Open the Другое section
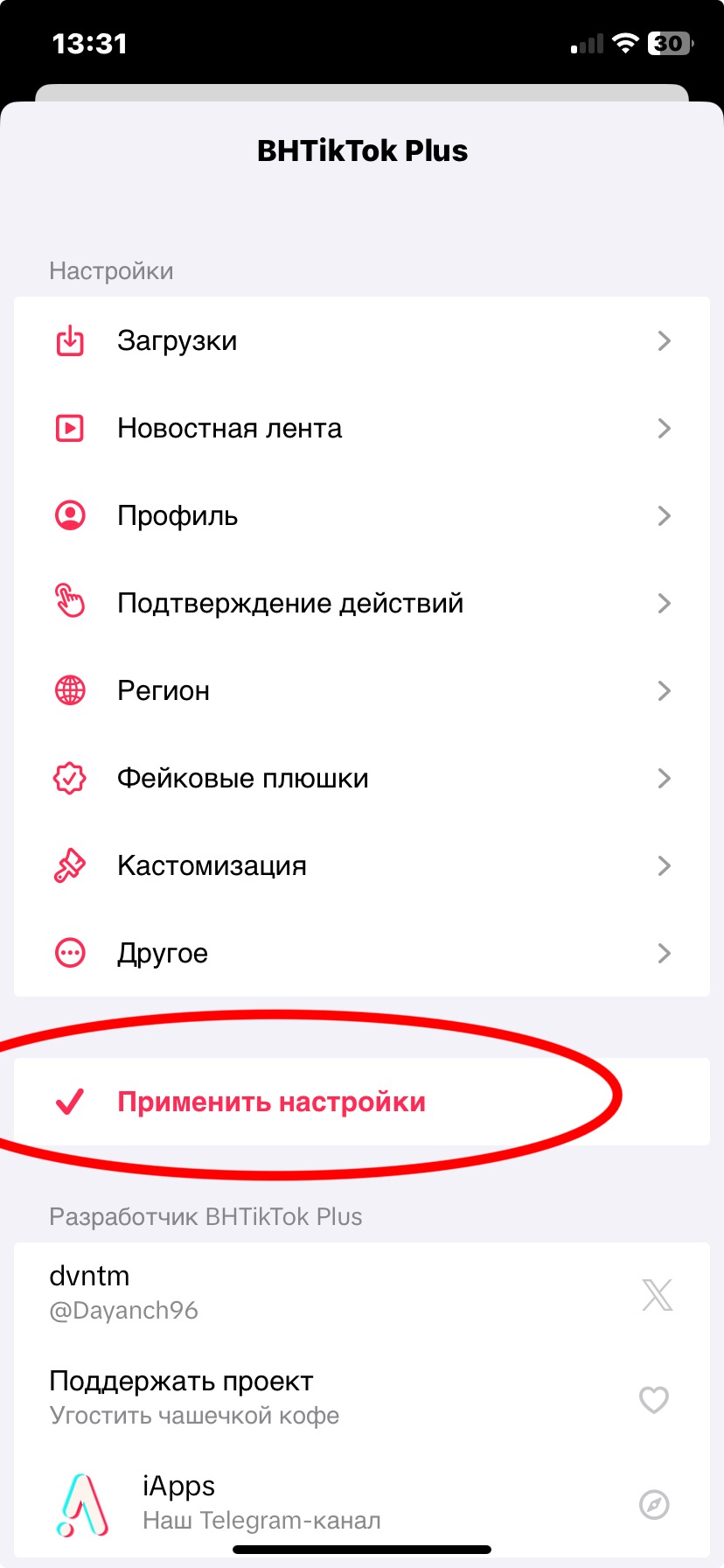724x1568 pixels. 362,953
